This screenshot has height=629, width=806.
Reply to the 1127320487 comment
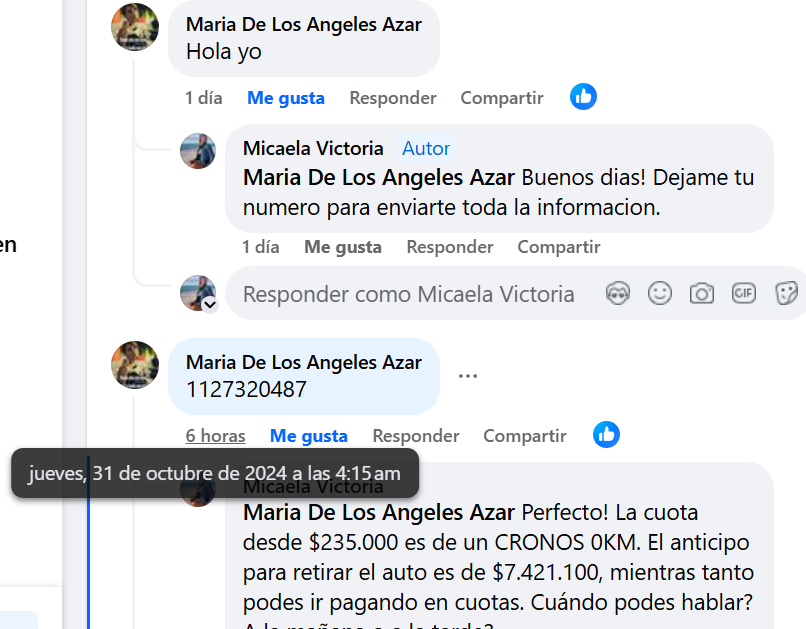415,436
